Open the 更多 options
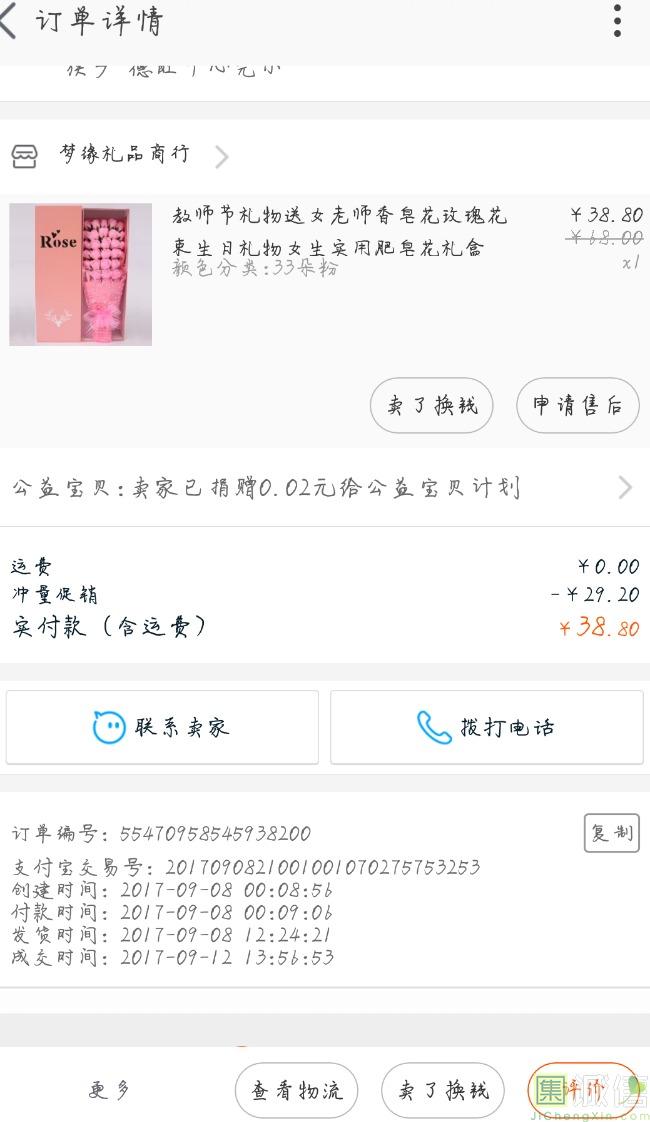This screenshot has width=650, height=1122. tap(109, 1089)
